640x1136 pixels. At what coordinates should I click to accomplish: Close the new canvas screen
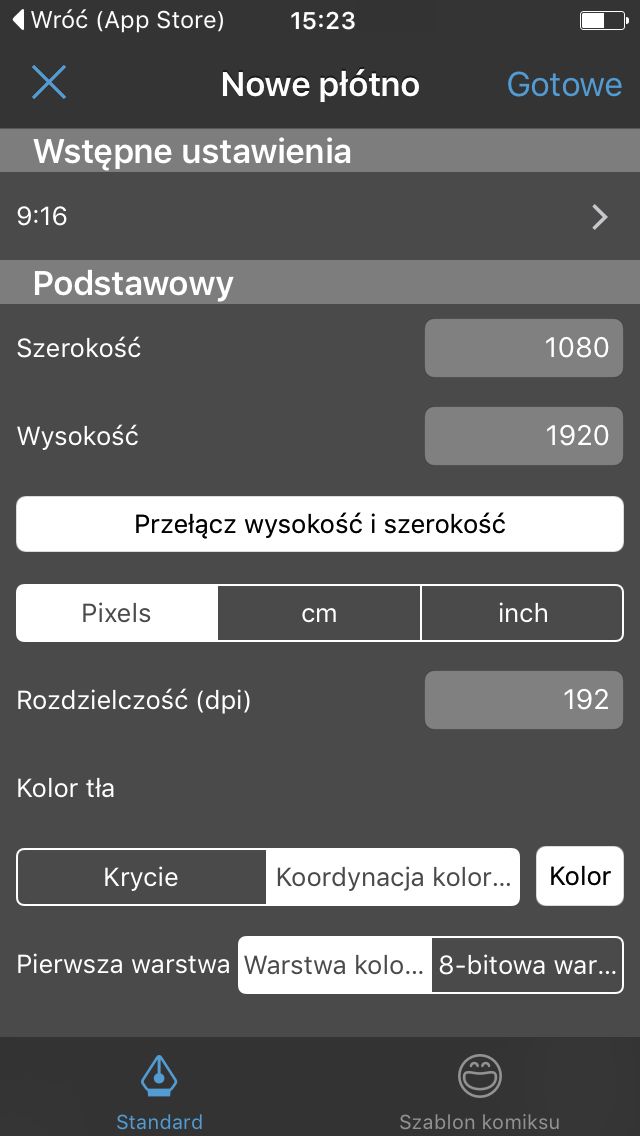click(49, 83)
